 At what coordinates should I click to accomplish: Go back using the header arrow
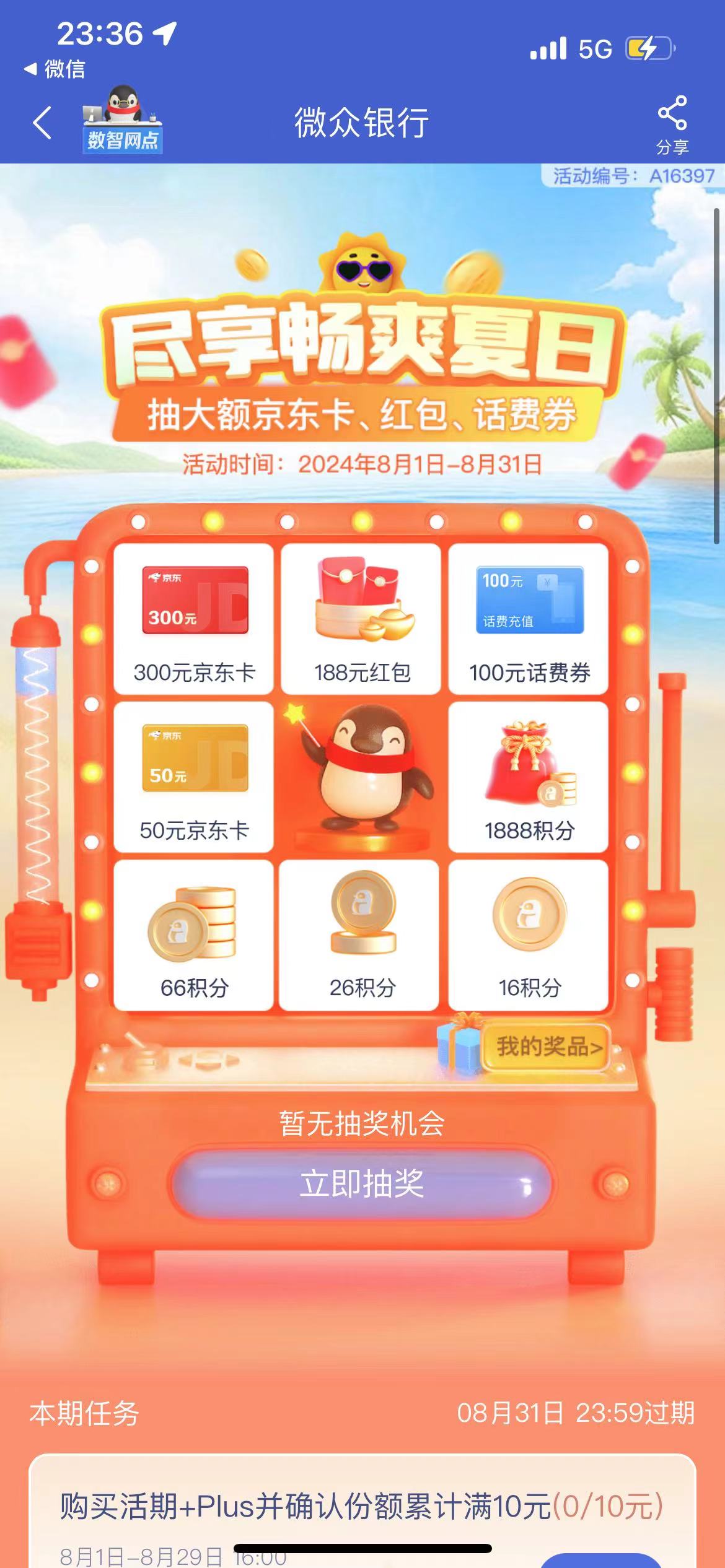point(42,123)
